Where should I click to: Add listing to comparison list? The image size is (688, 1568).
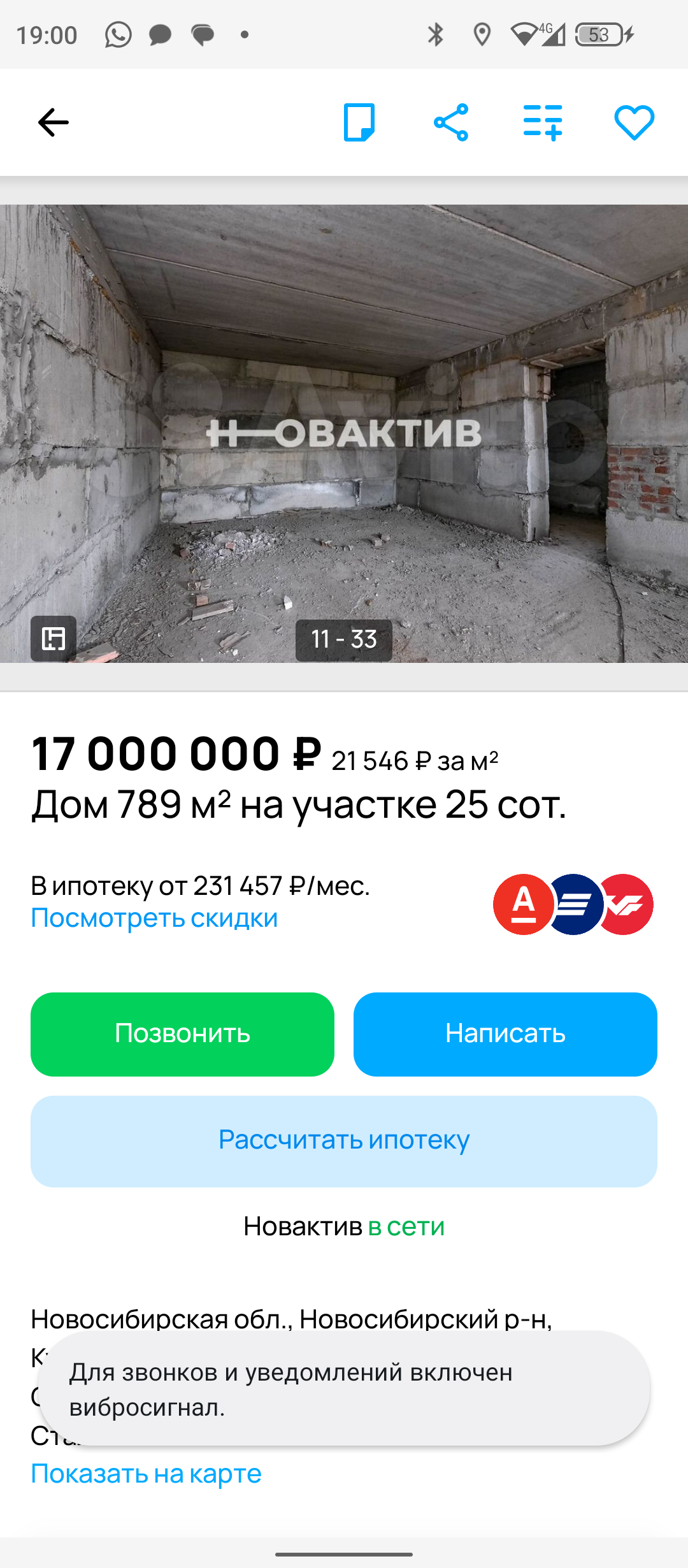[x=543, y=122]
